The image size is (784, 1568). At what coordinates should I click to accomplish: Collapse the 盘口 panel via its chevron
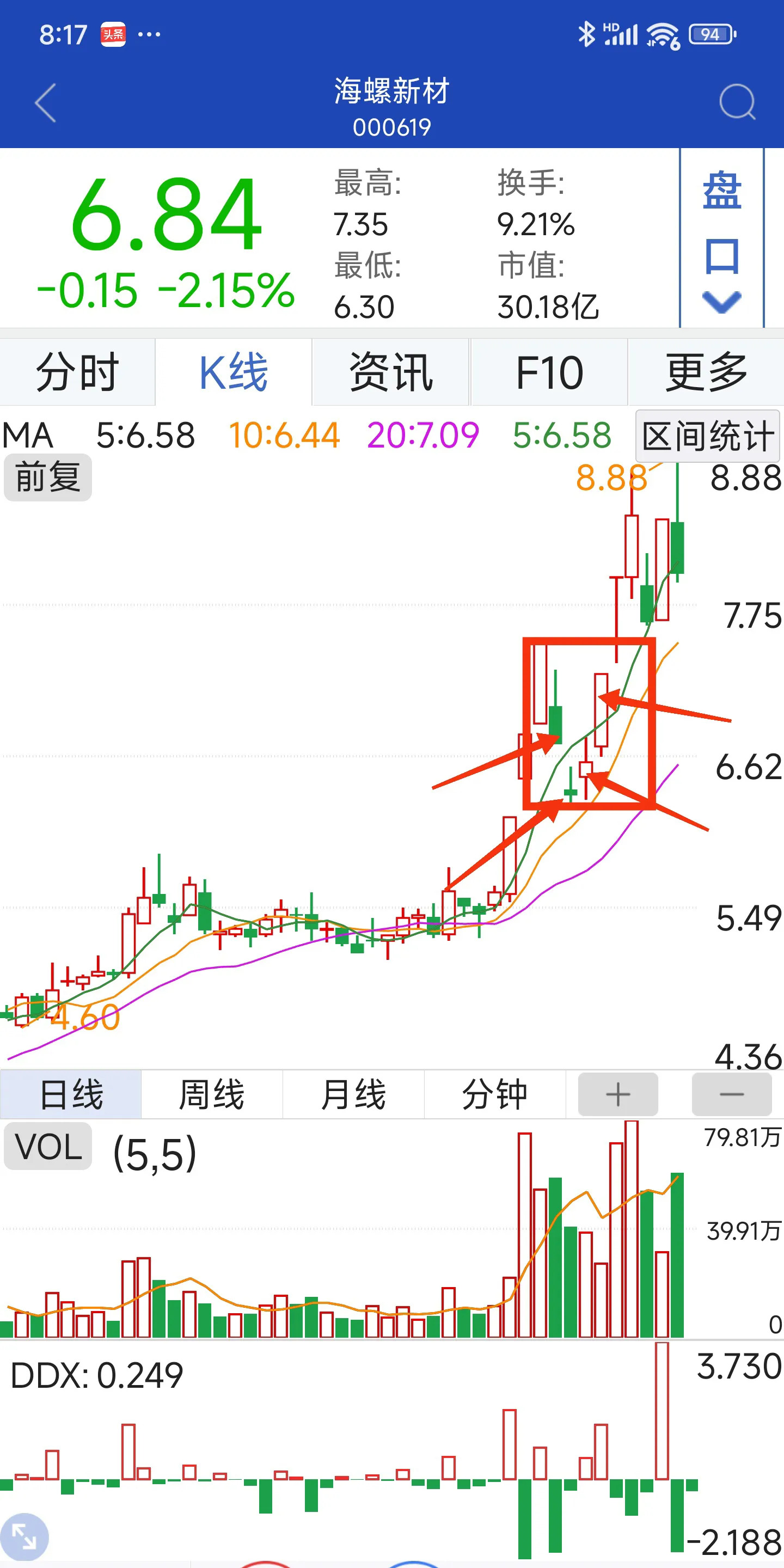pyautogui.click(x=723, y=303)
